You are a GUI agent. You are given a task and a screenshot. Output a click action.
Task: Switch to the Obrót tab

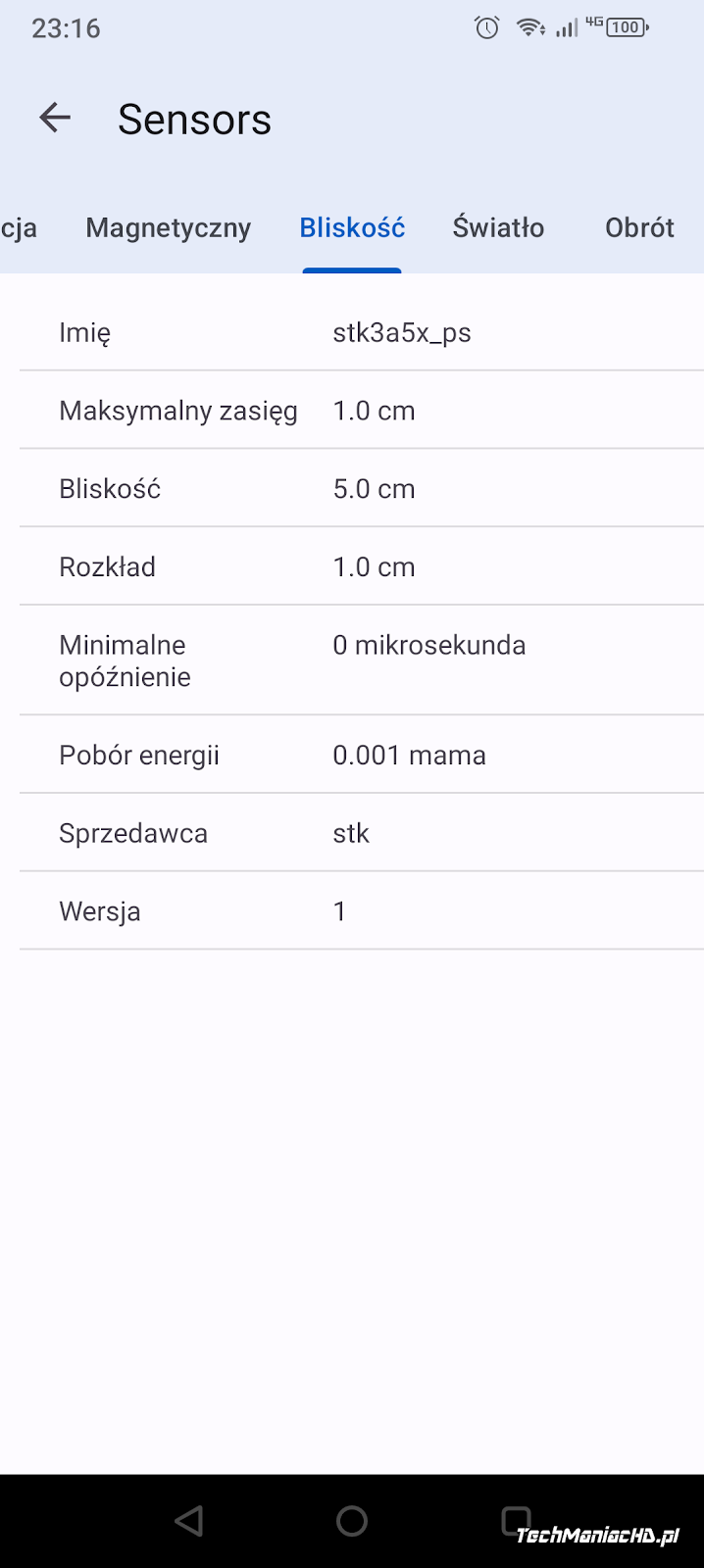[639, 227]
